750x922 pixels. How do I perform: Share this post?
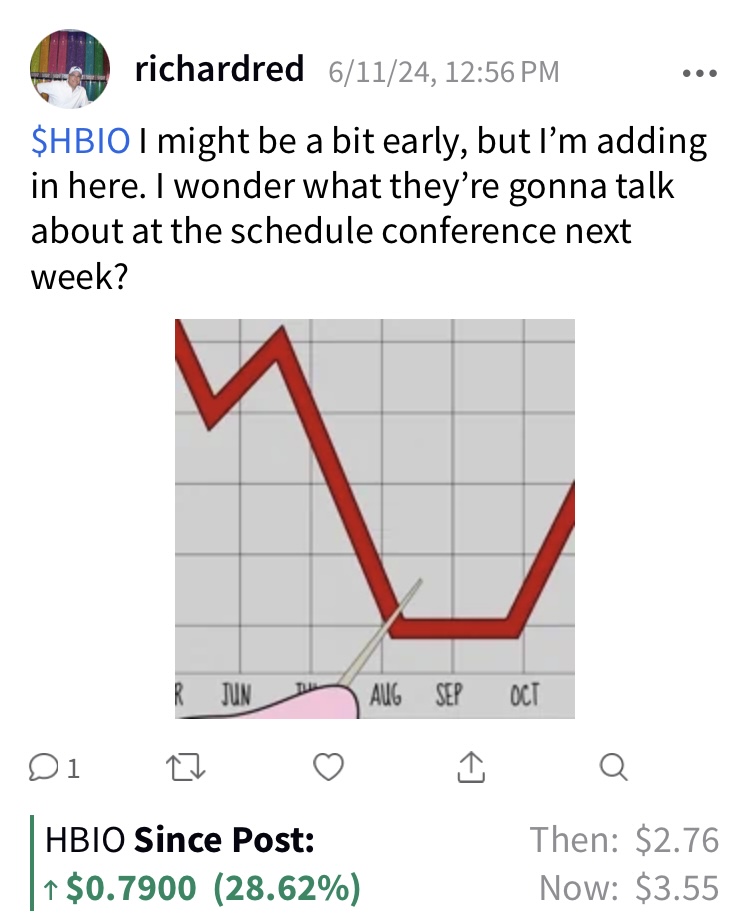pyautogui.click(x=470, y=767)
